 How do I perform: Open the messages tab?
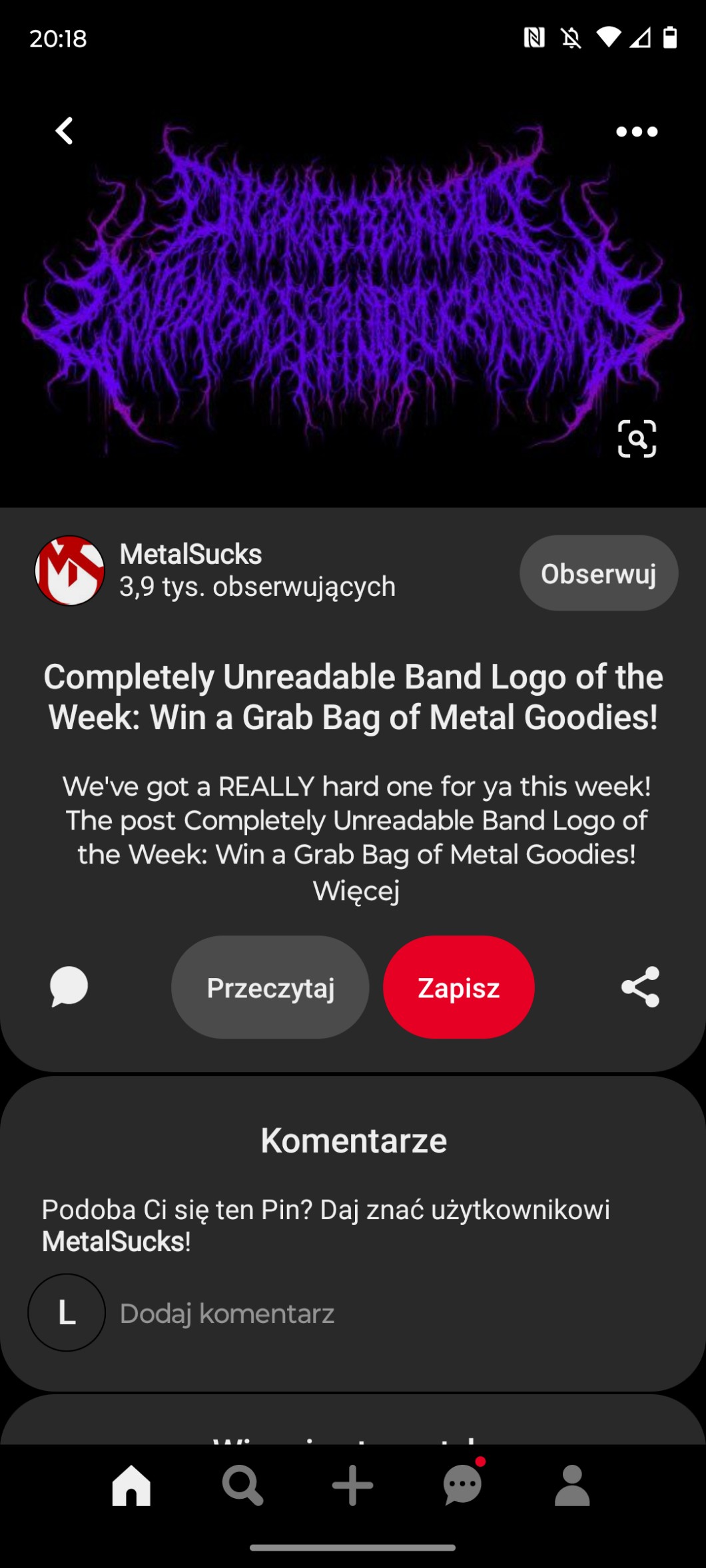tap(462, 1485)
